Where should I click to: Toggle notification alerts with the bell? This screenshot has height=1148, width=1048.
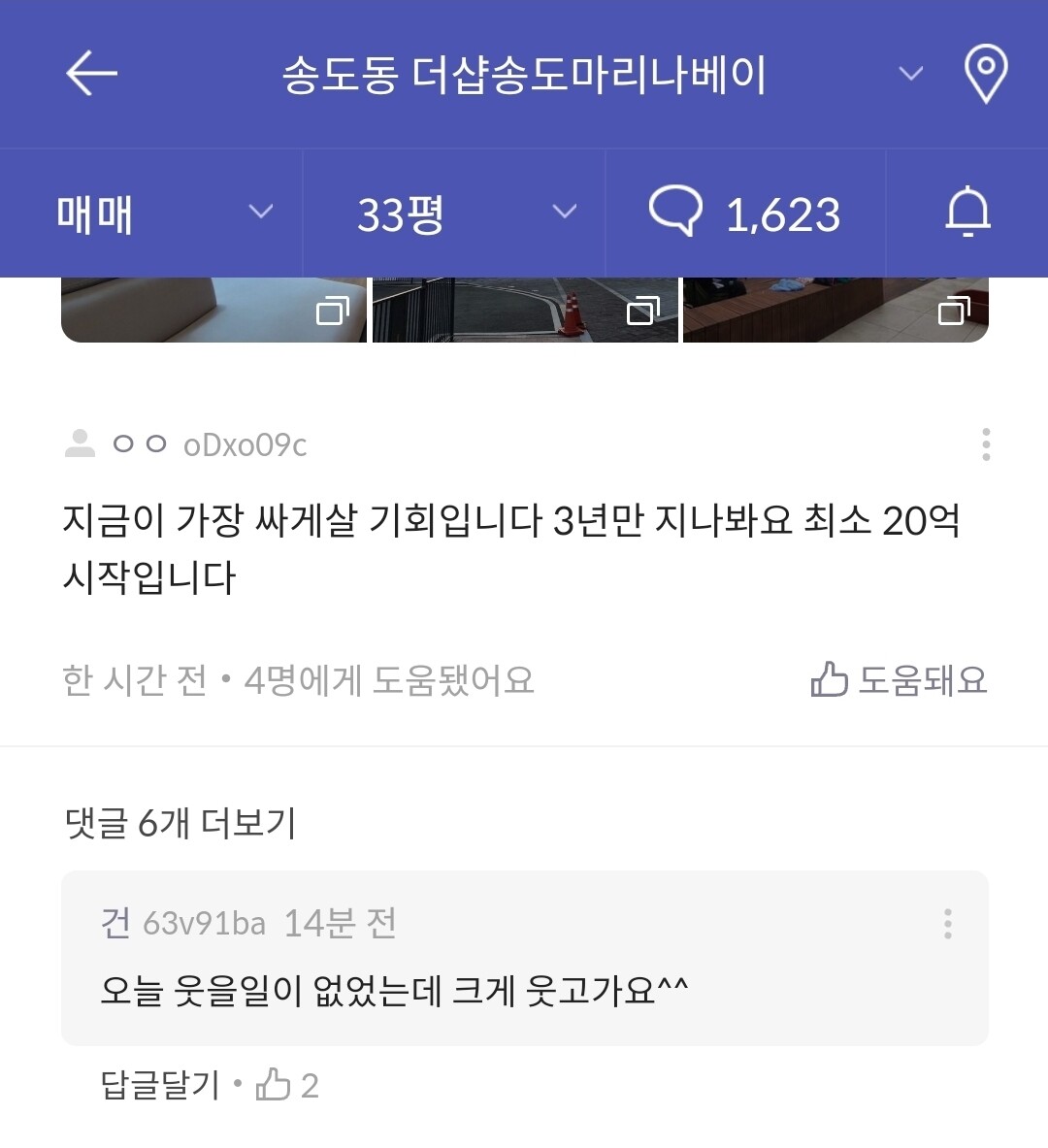pyautogui.click(x=966, y=213)
